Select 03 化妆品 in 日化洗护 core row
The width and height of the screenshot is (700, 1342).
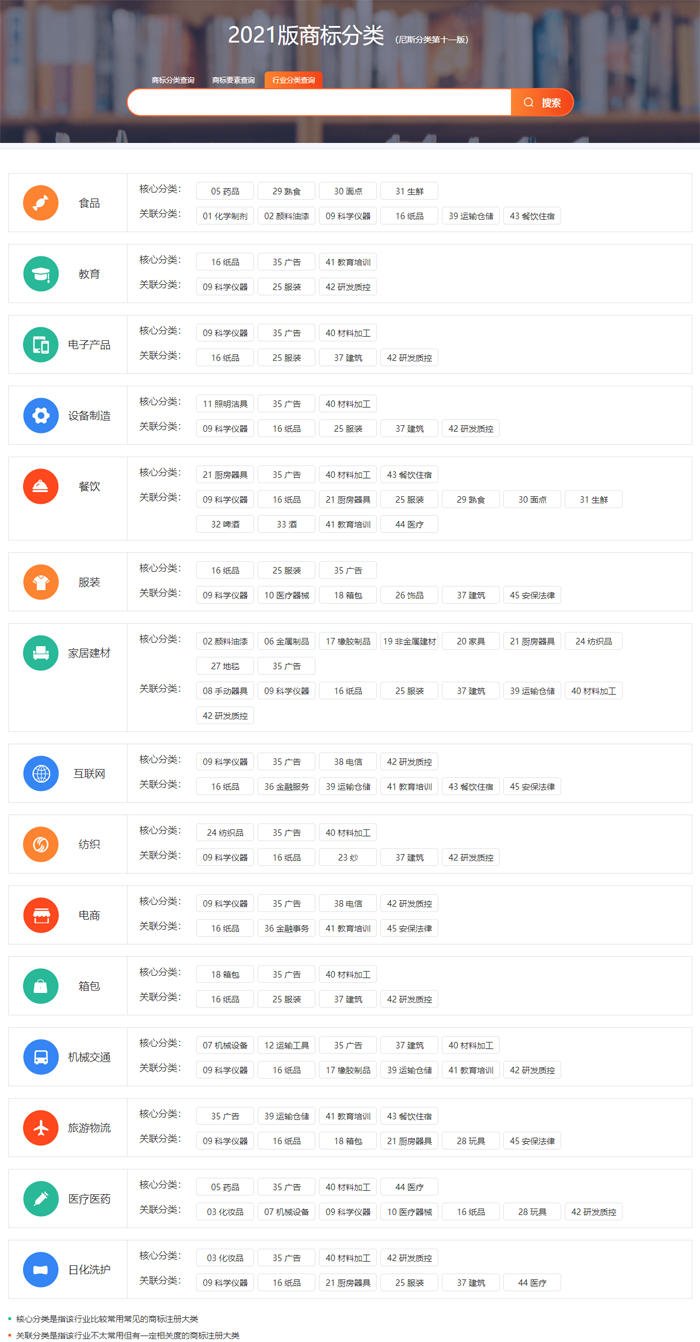(225, 1258)
